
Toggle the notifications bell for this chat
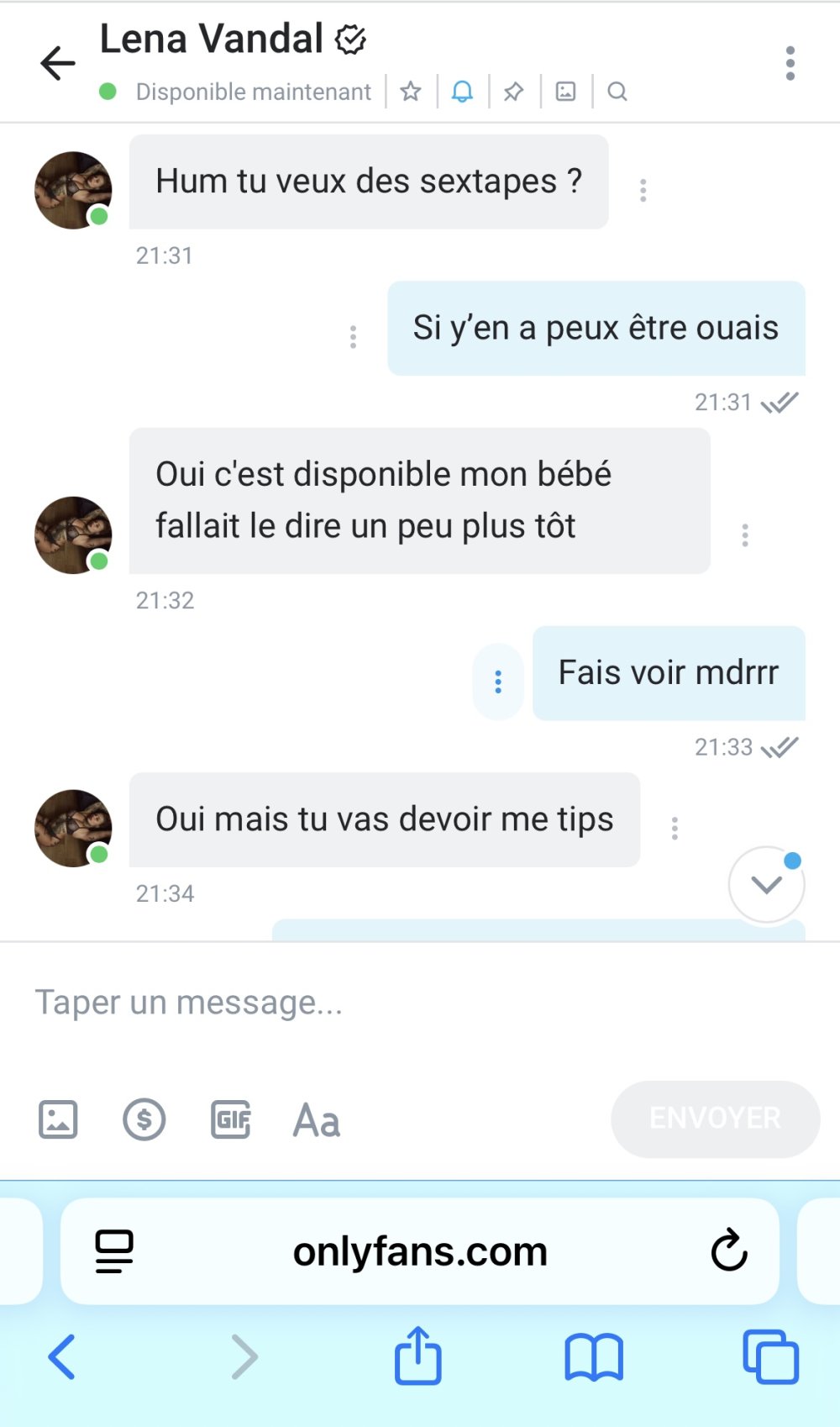[x=462, y=92]
